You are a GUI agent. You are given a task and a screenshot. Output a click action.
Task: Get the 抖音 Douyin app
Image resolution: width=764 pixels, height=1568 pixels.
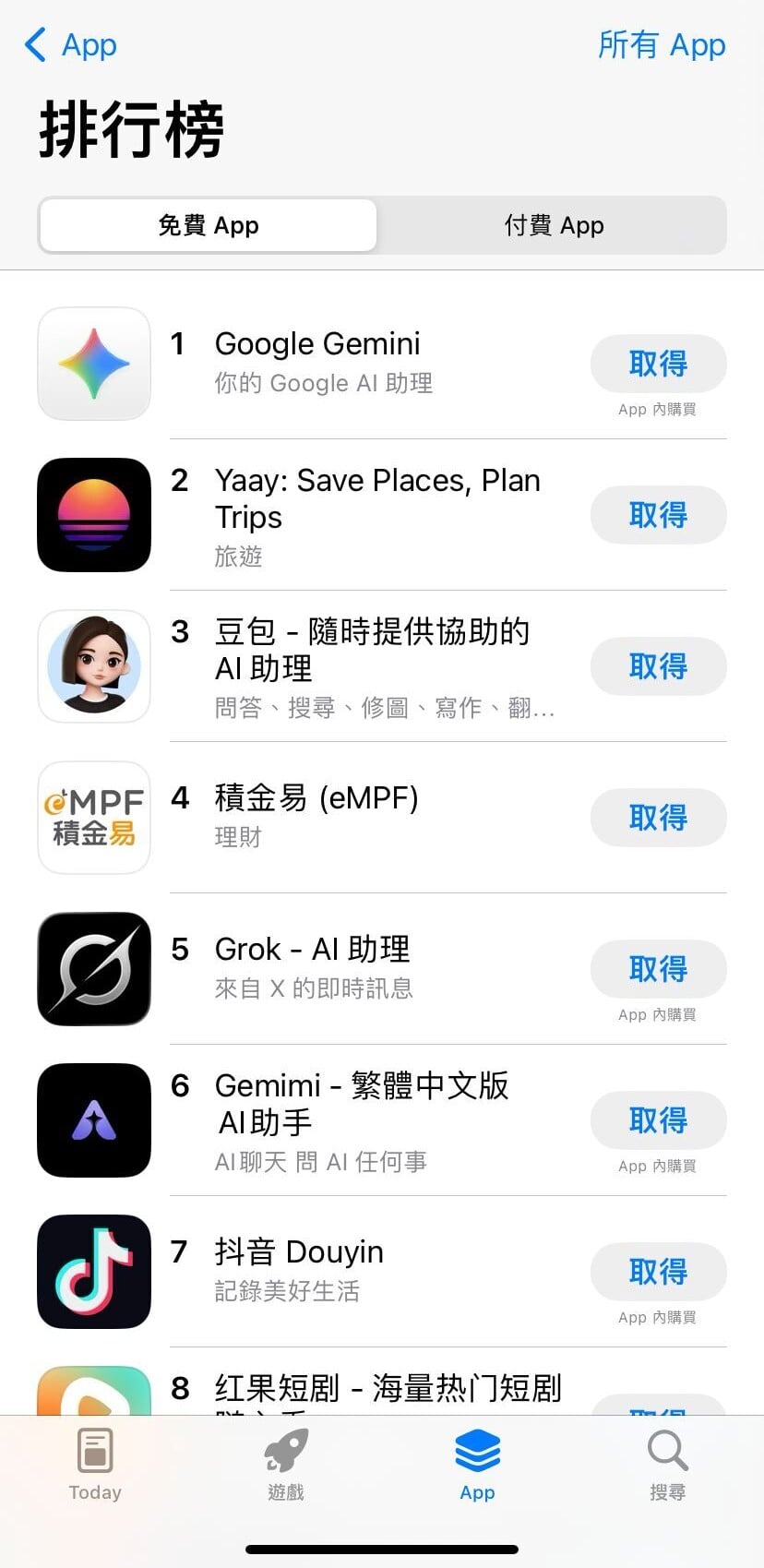(658, 1272)
